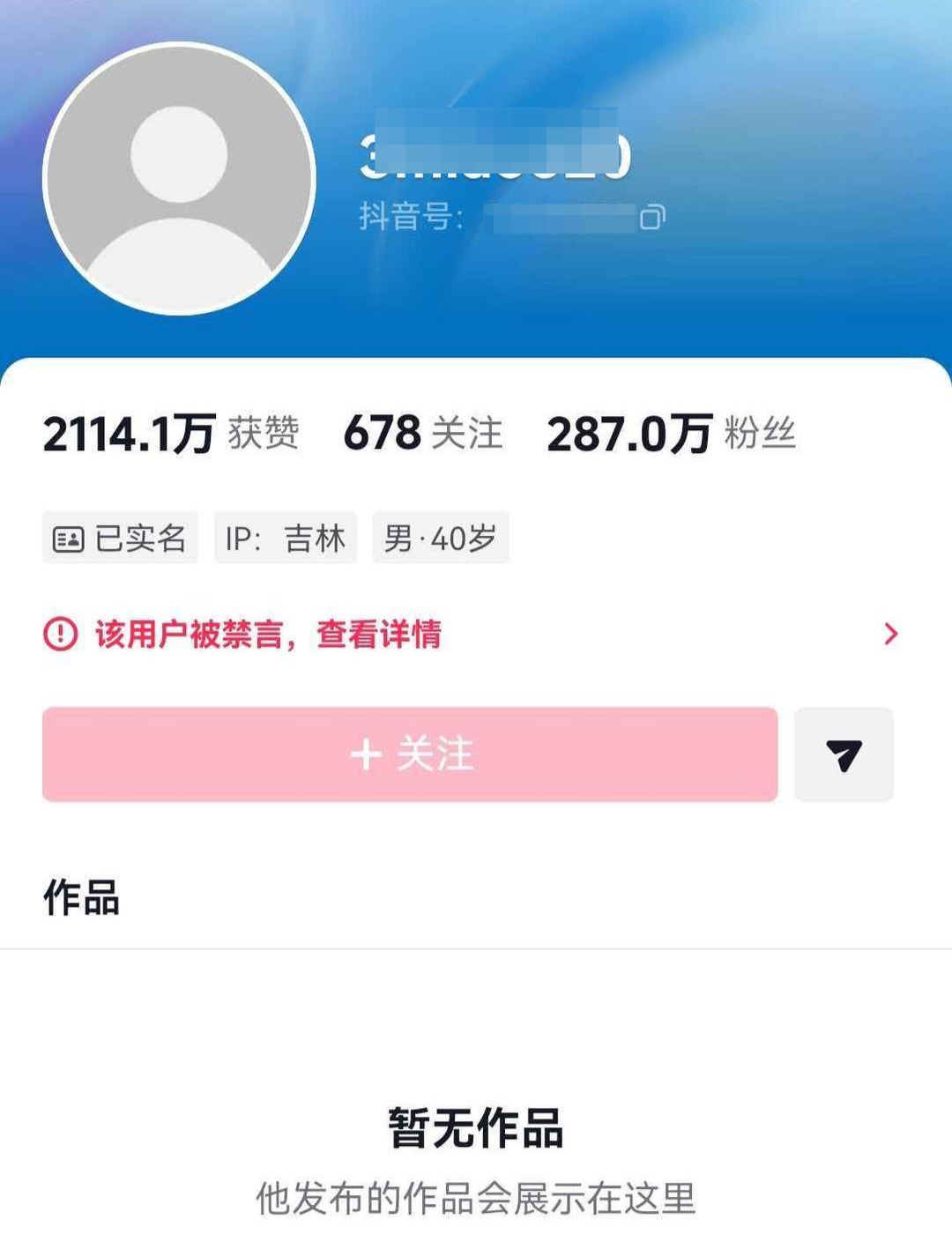Click the real-name verification badge icon
The image size is (952, 1249).
[x=71, y=539]
